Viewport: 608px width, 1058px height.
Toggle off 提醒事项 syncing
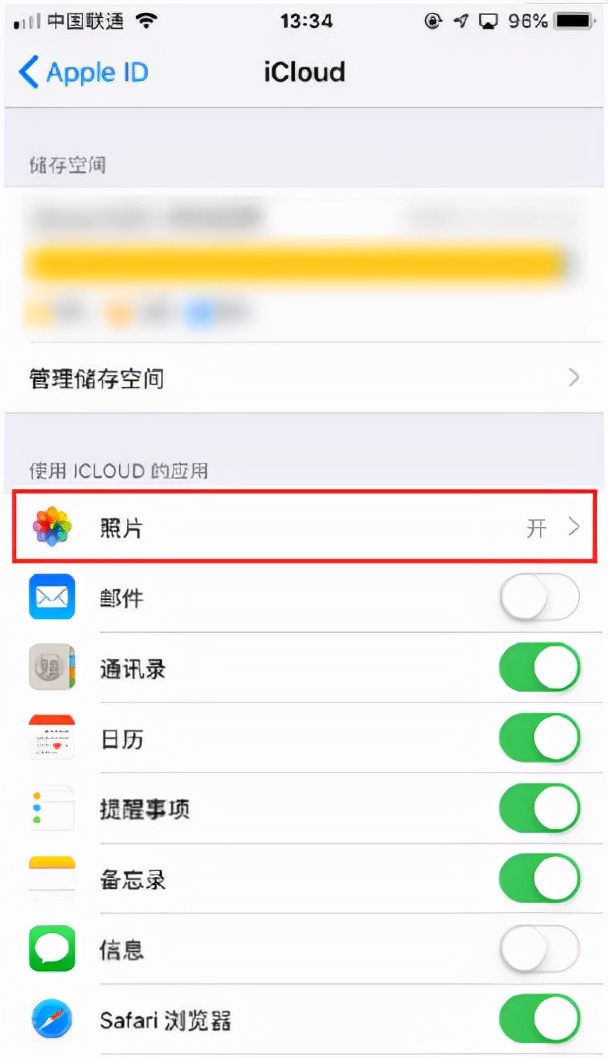click(539, 809)
